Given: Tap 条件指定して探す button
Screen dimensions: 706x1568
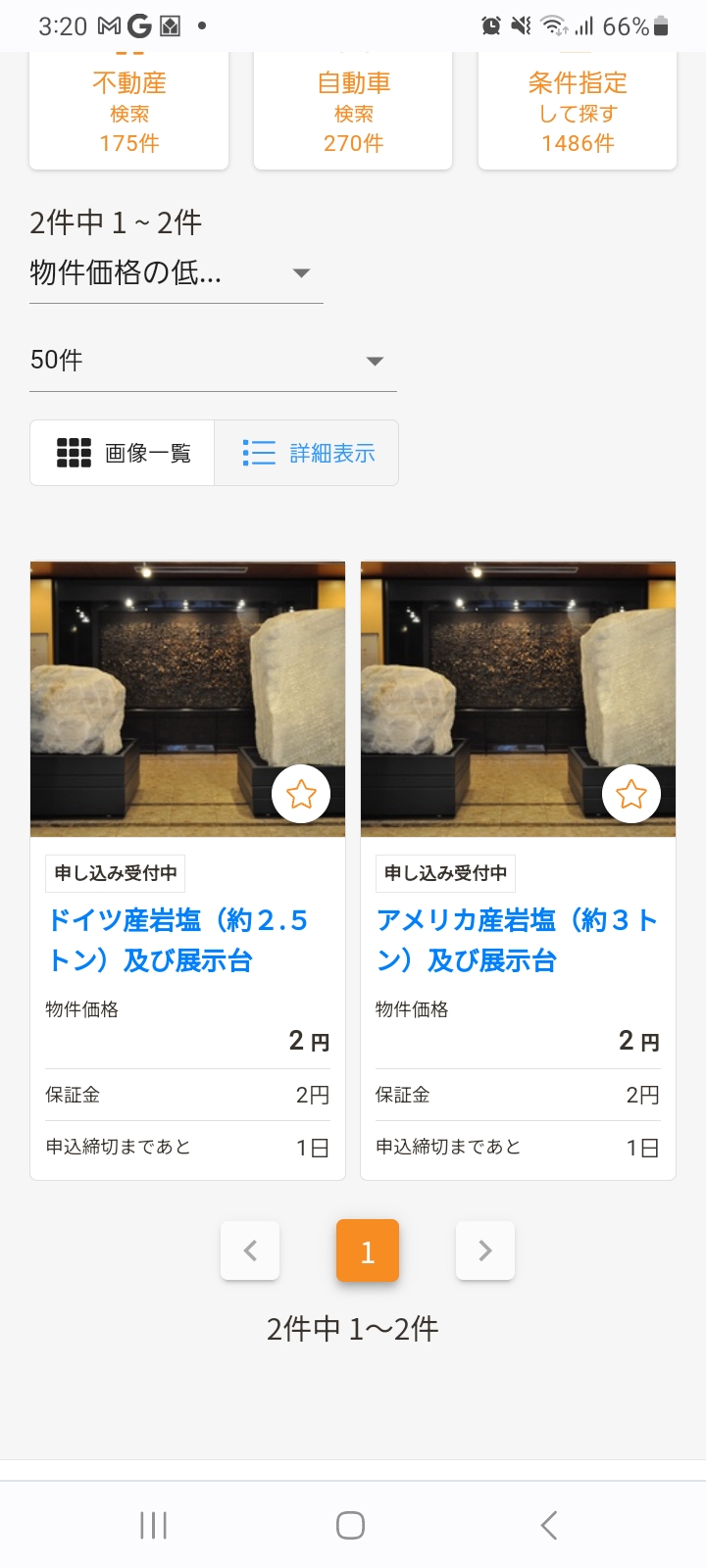Looking at the screenshot, I should [x=578, y=111].
